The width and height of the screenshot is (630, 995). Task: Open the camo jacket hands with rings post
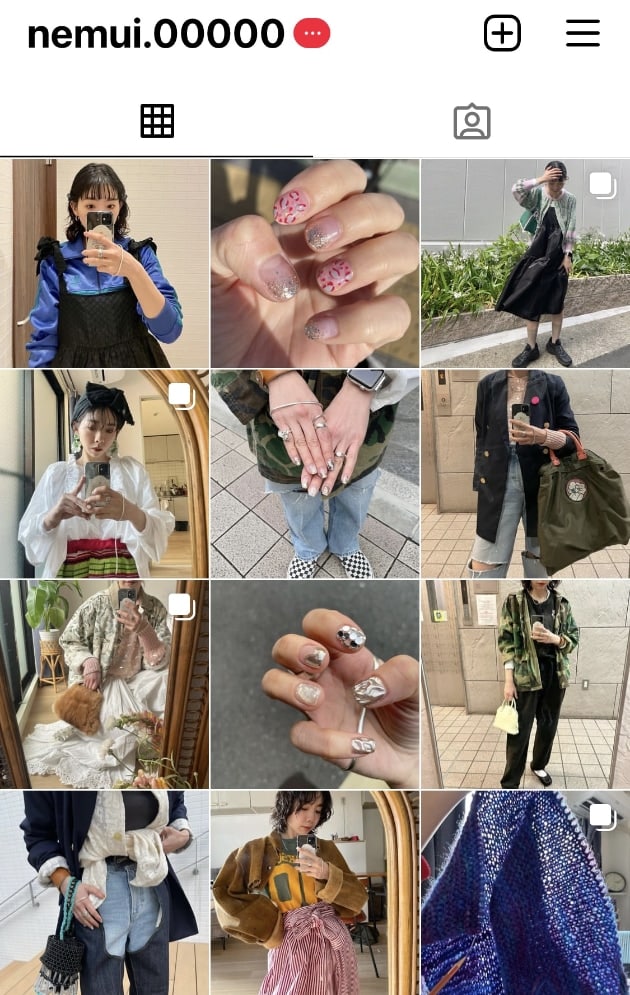pyautogui.click(x=315, y=474)
